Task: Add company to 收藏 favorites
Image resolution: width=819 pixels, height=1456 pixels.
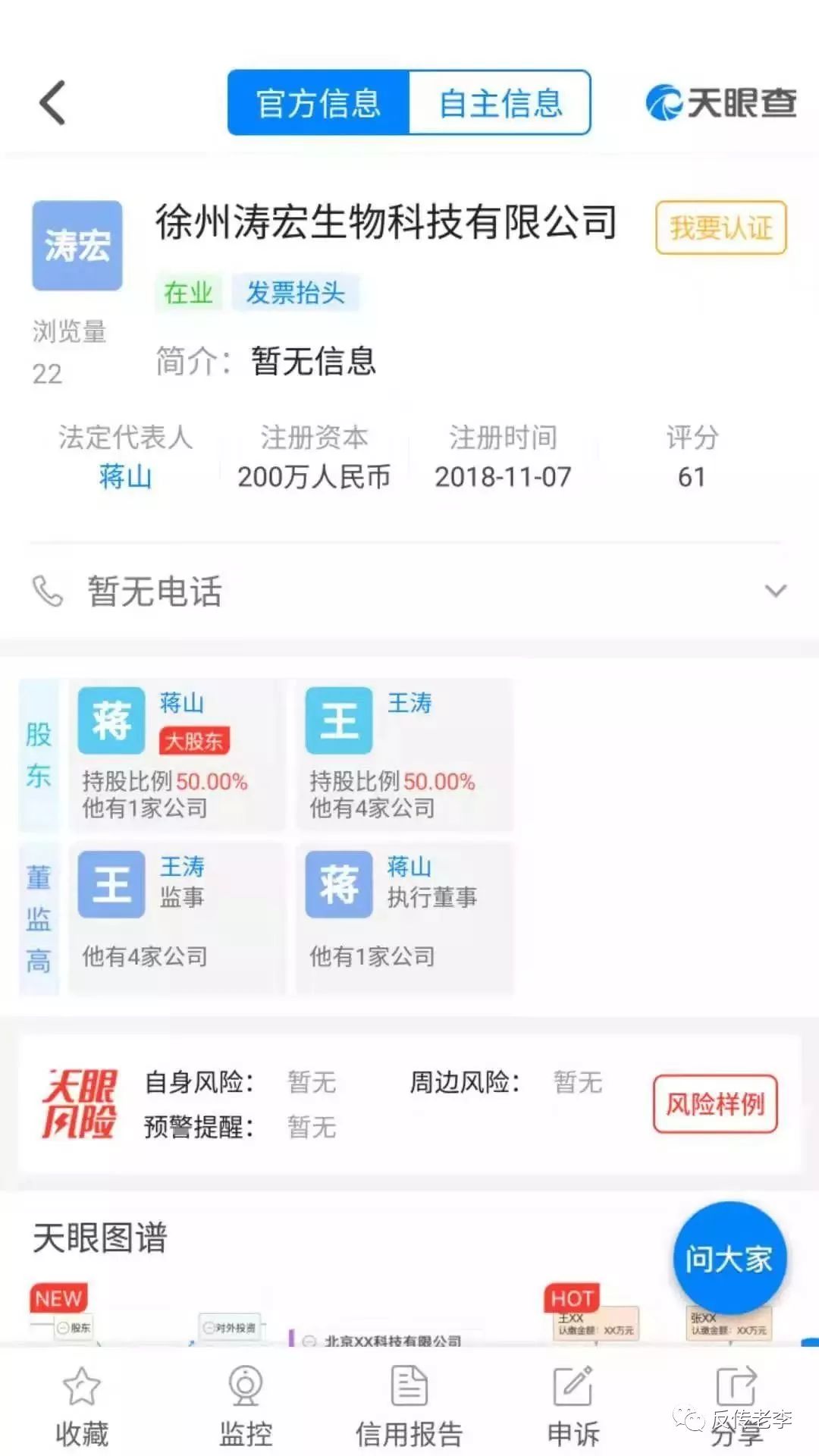Action: (x=82, y=1407)
